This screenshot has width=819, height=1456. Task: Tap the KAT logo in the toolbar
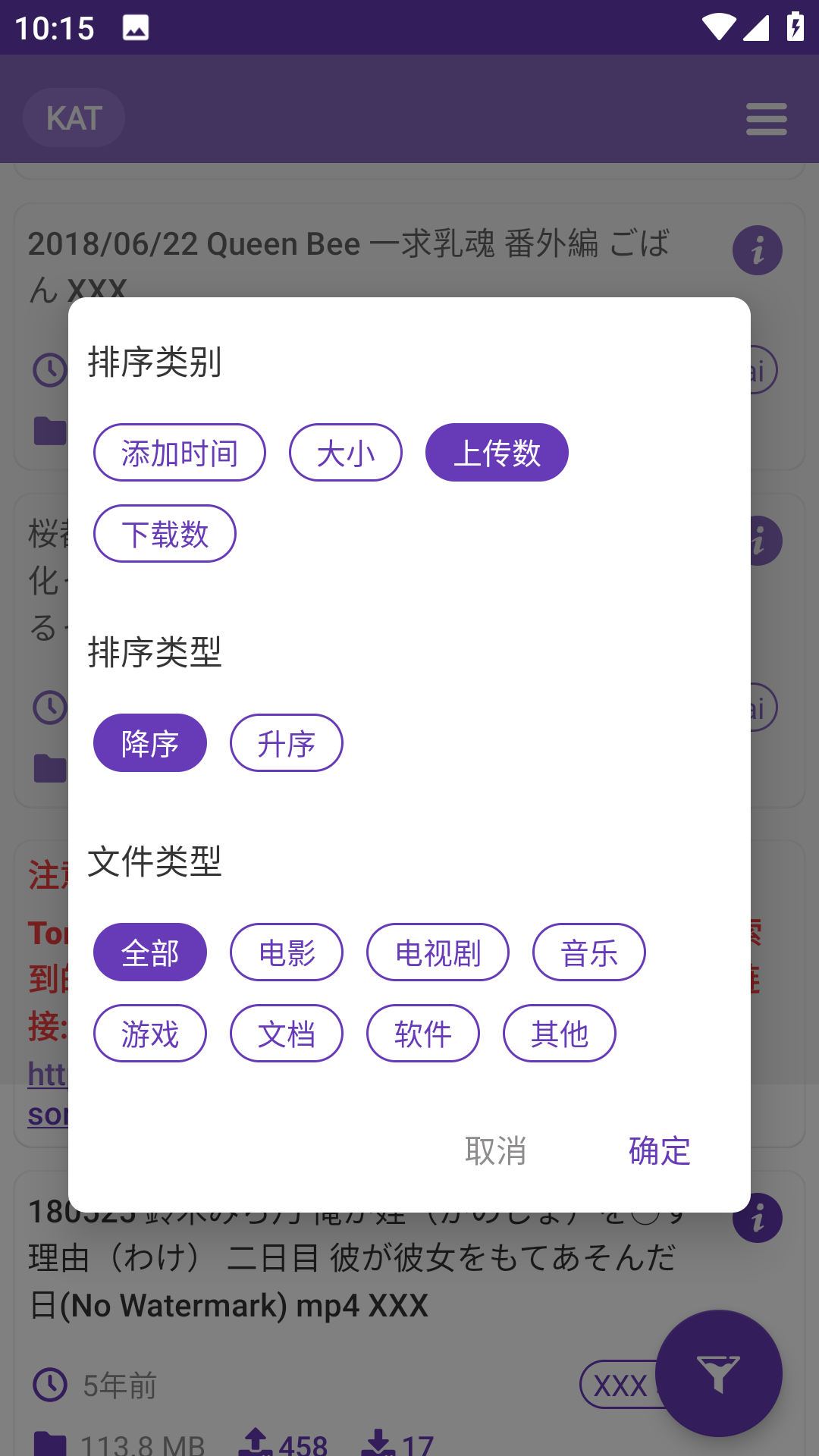coord(74,117)
